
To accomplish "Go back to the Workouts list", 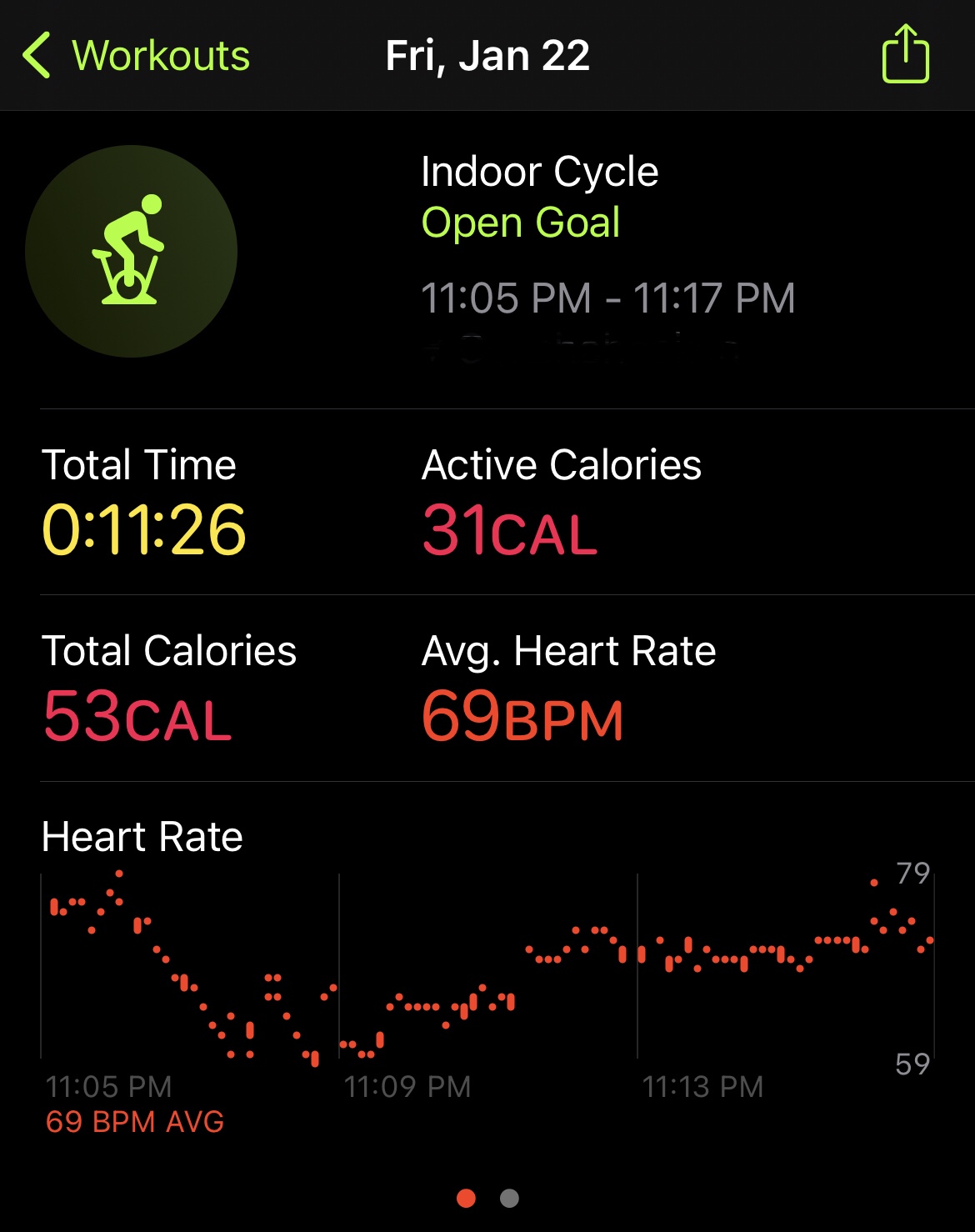I will click(x=136, y=56).
